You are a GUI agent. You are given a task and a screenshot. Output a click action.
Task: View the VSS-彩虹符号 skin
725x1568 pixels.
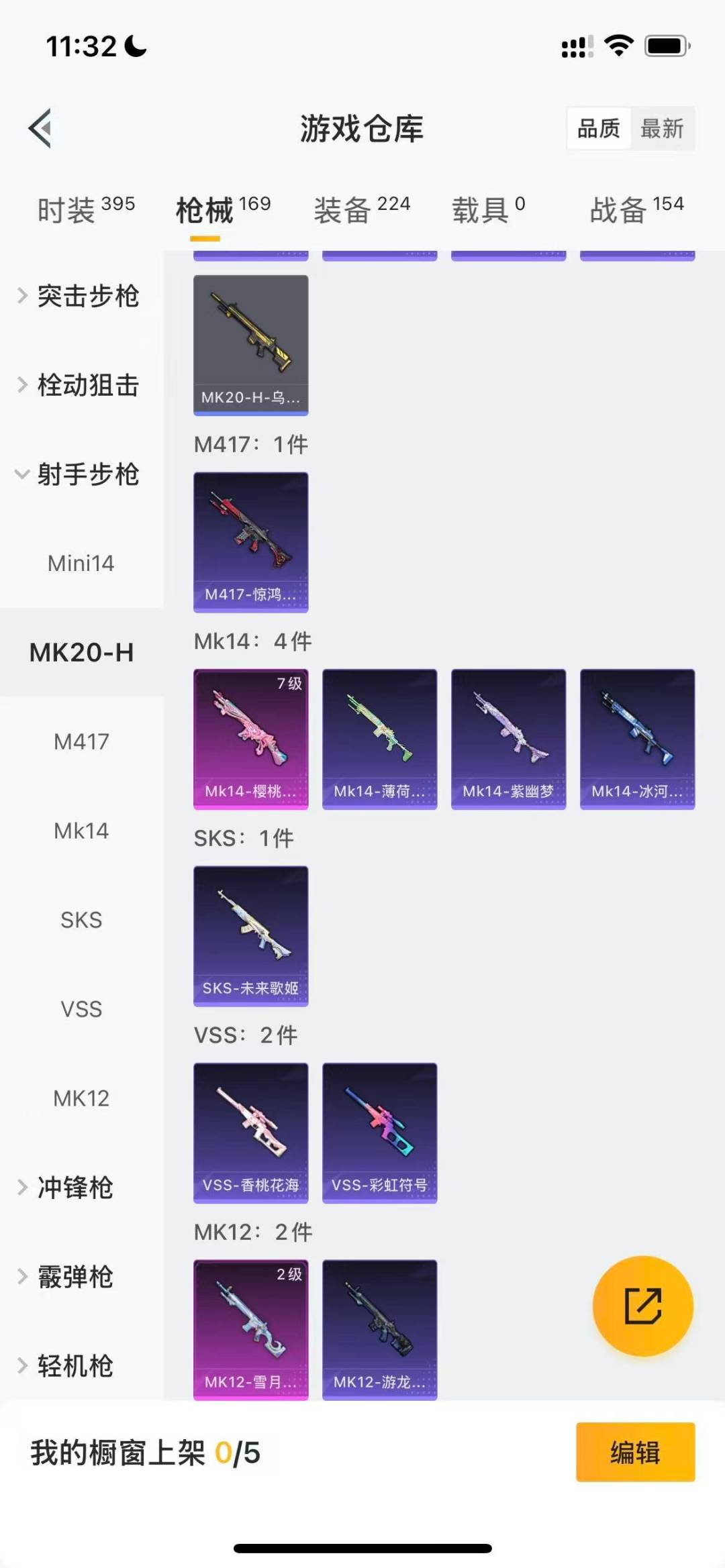point(379,1133)
